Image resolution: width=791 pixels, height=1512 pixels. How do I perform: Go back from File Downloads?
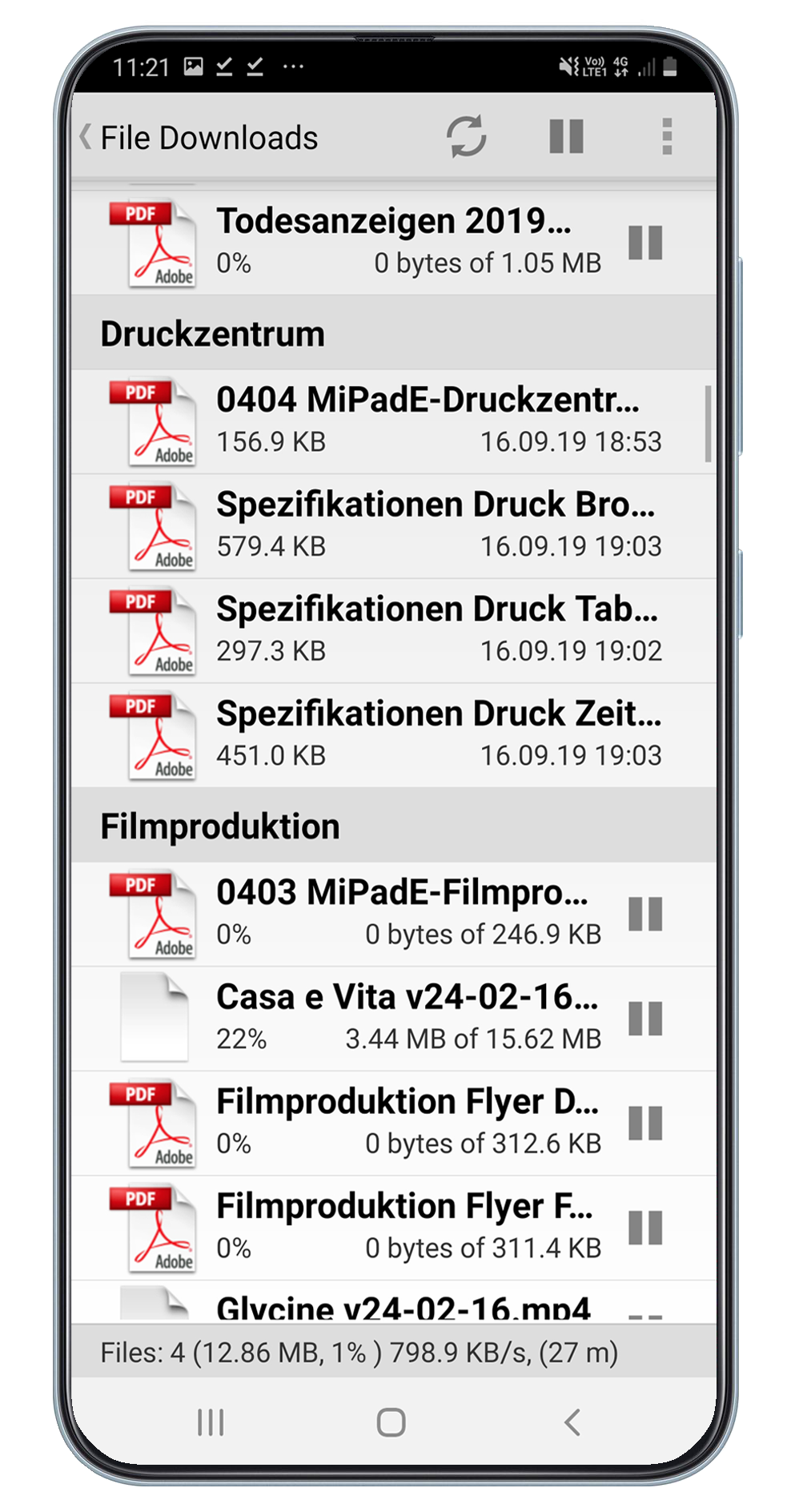[86, 137]
